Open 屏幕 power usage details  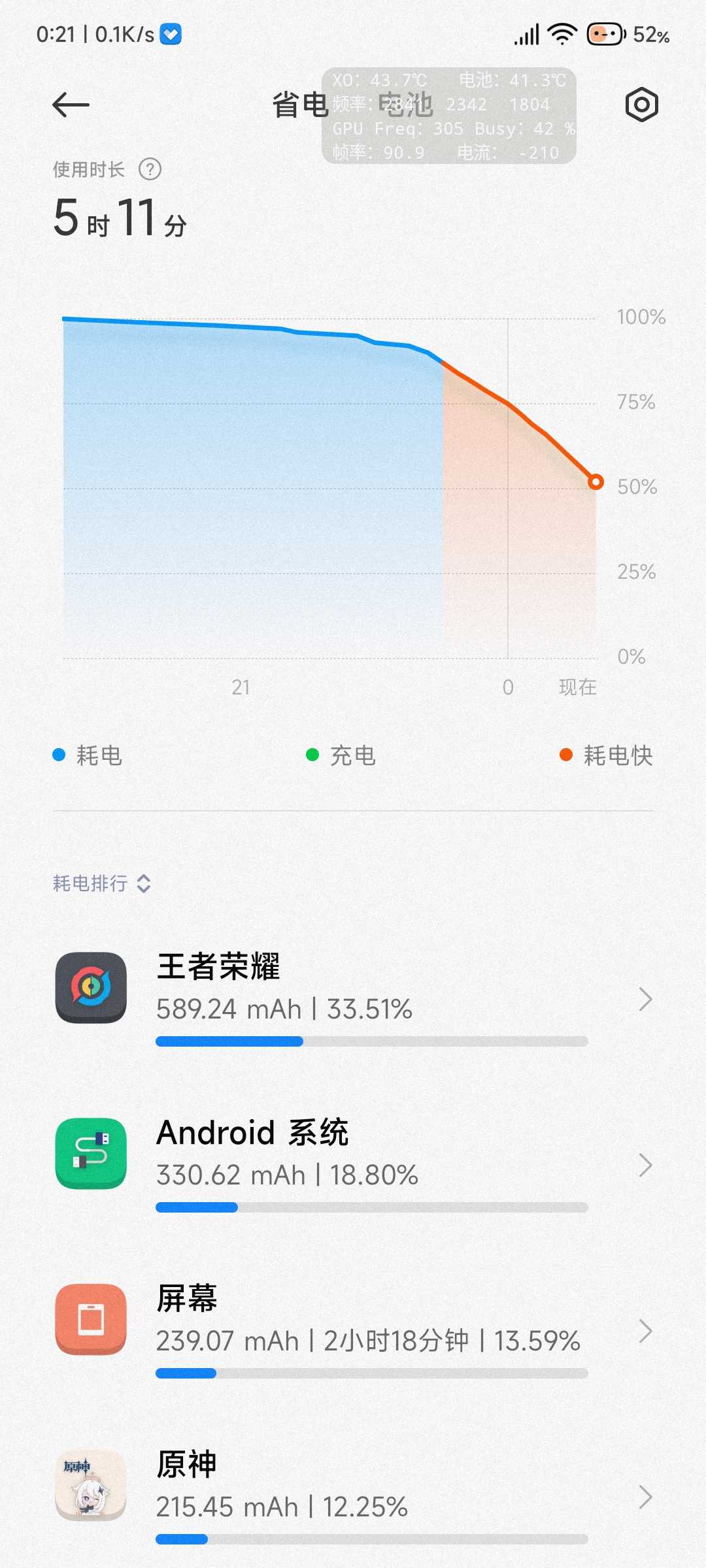tap(353, 1330)
